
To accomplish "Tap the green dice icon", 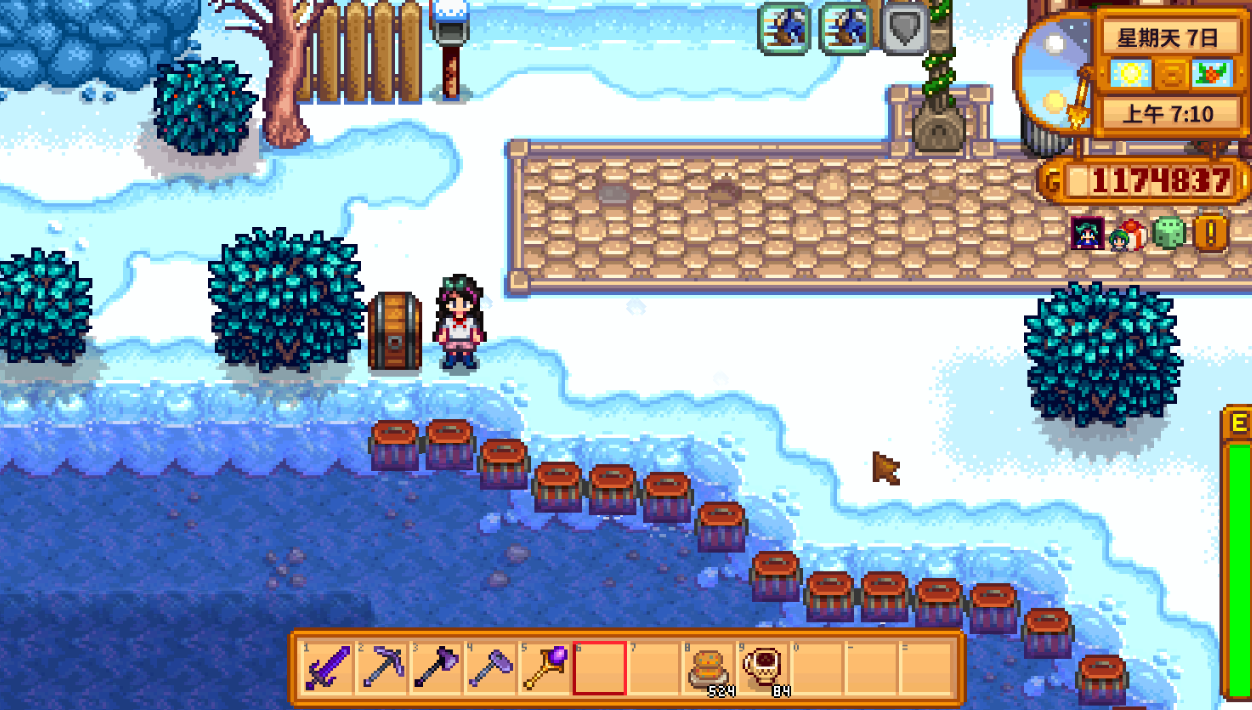I will (1168, 233).
